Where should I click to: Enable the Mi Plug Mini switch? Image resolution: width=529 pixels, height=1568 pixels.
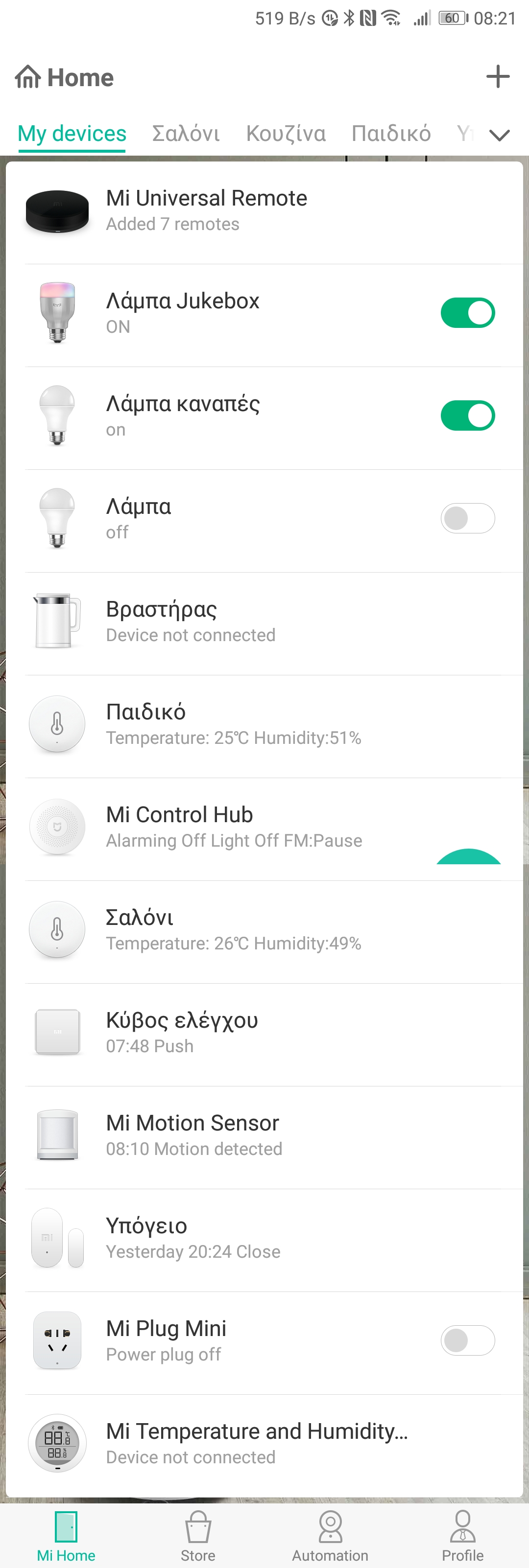click(x=467, y=1340)
